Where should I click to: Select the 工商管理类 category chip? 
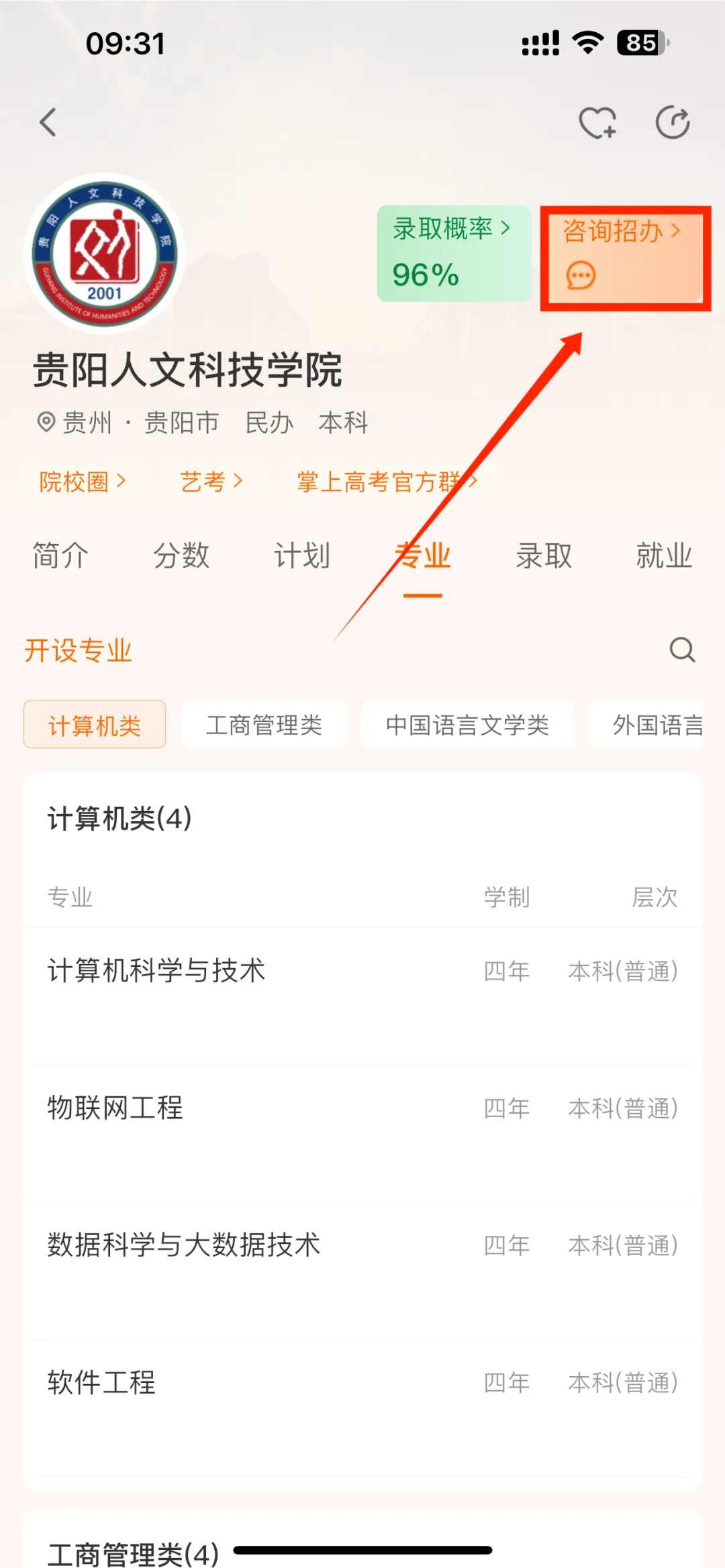(x=264, y=724)
